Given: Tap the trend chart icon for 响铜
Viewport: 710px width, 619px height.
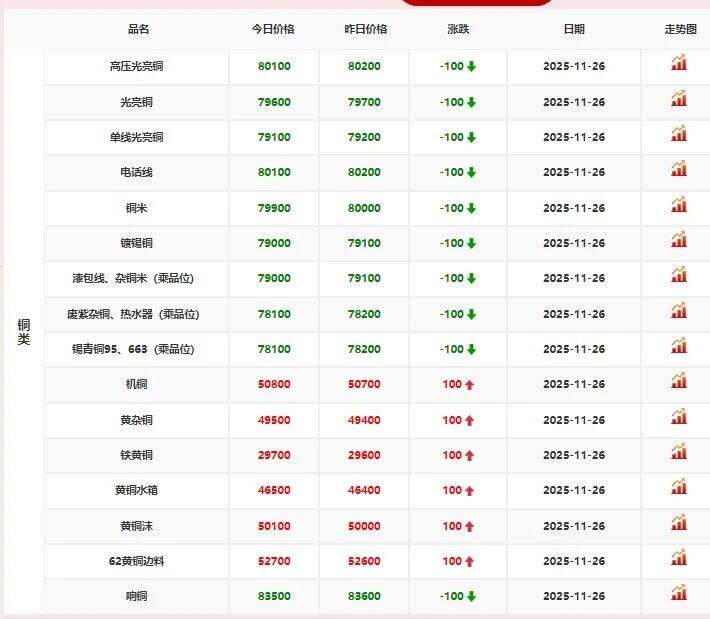Looking at the screenshot, I should pos(679,594).
